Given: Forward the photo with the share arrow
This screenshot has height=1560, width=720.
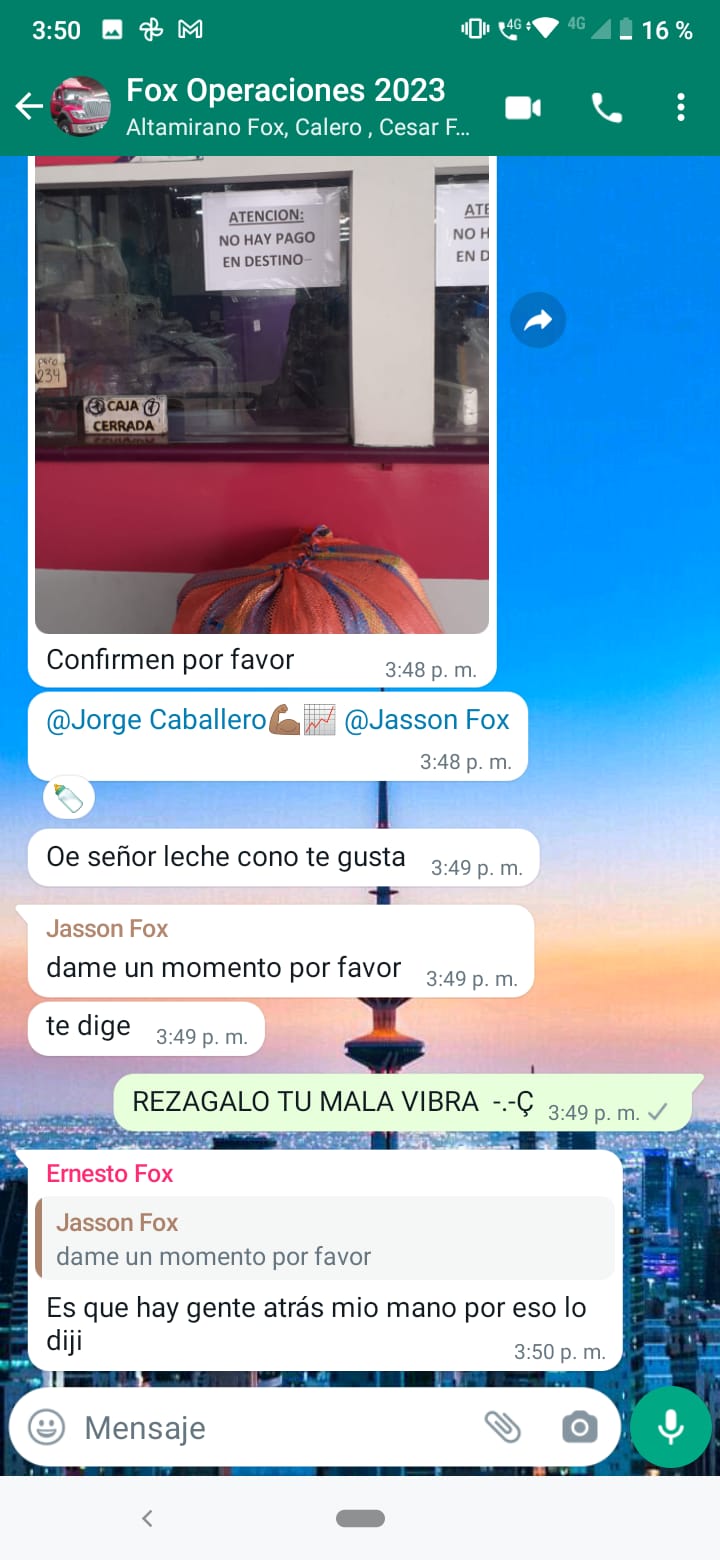Looking at the screenshot, I should [538, 320].
